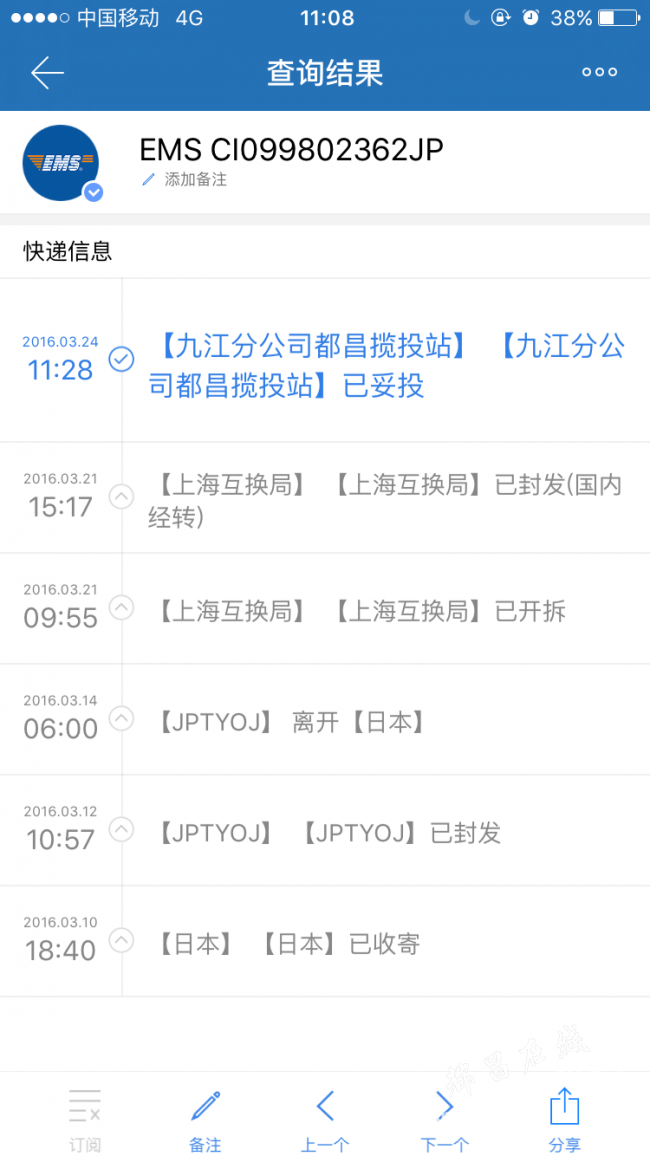This screenshot has height=1156, width=650.
Task: Select 备注 in the bottom toolbar
Action: coord(205,1119)
